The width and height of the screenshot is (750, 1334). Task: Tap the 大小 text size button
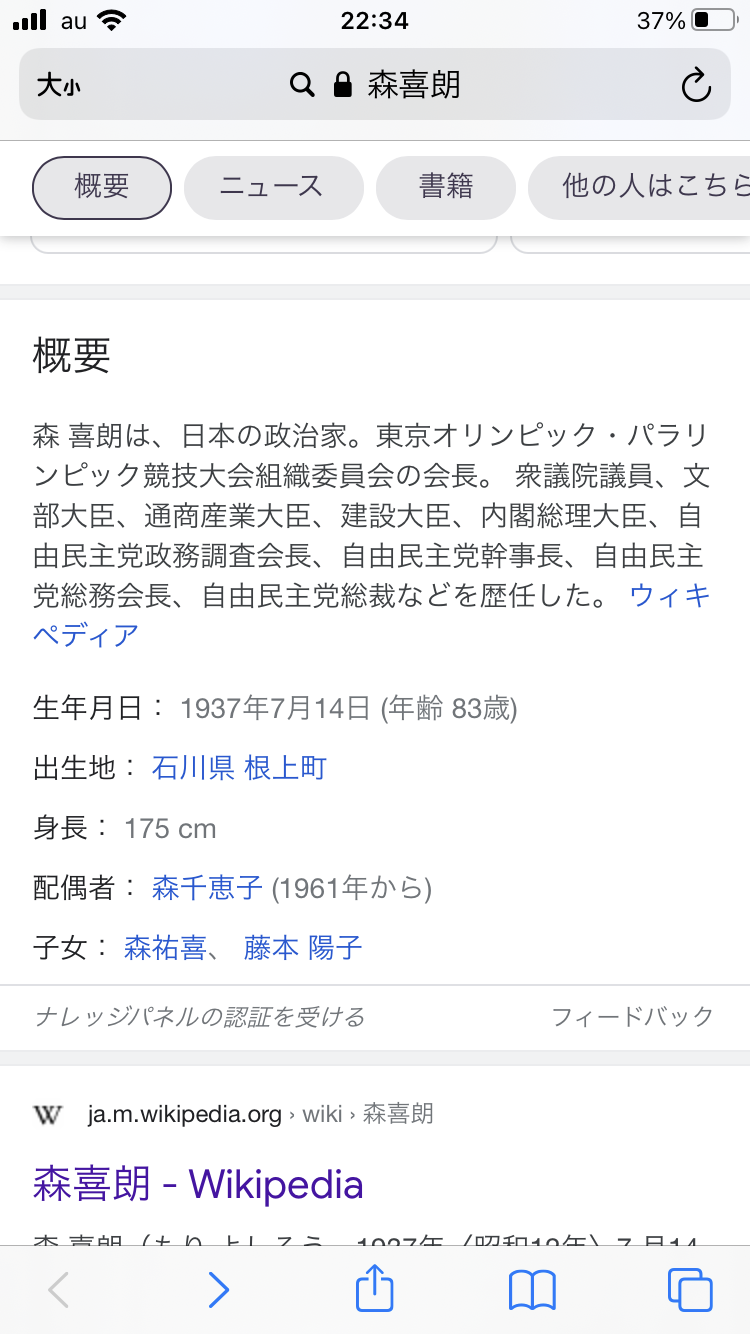point(58,86)
